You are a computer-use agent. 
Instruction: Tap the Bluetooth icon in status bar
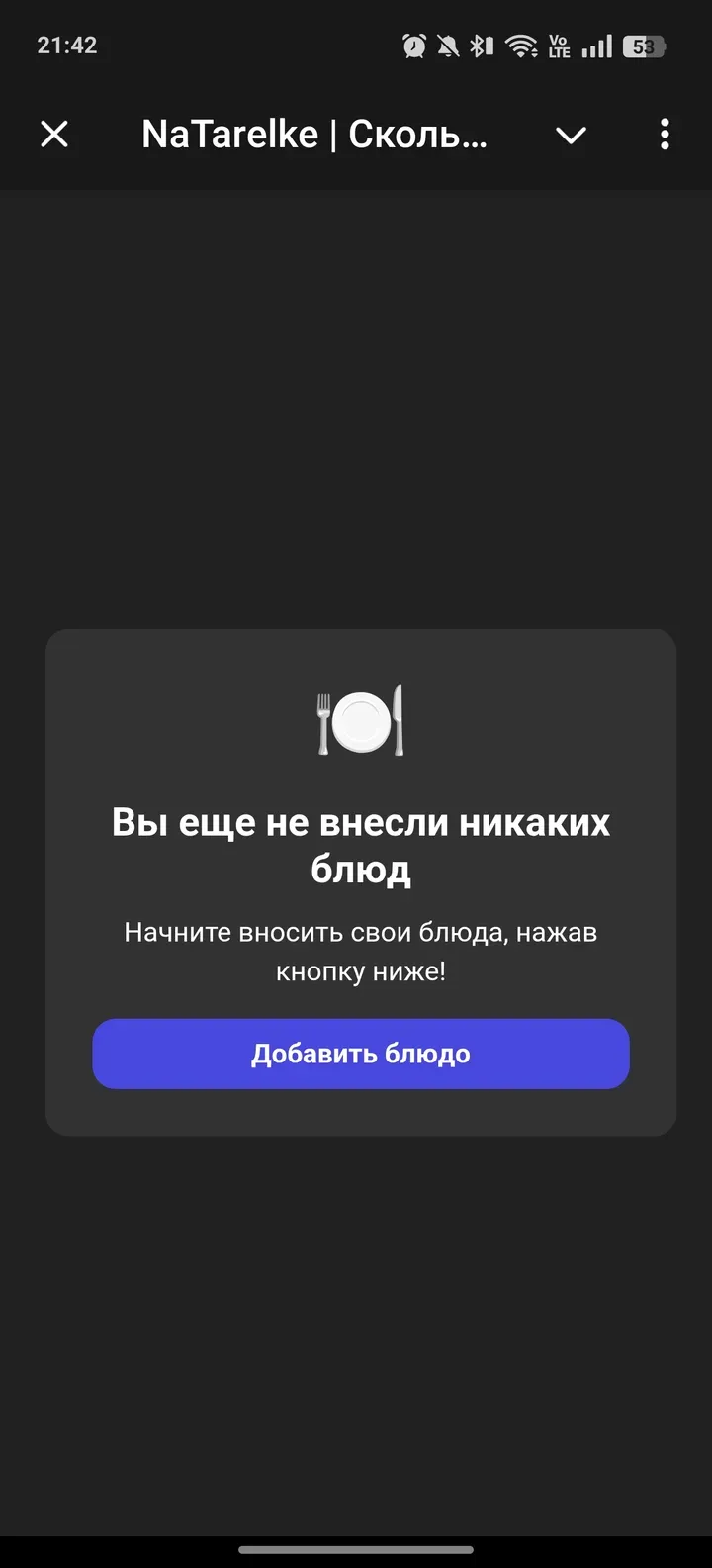point(482,46)
